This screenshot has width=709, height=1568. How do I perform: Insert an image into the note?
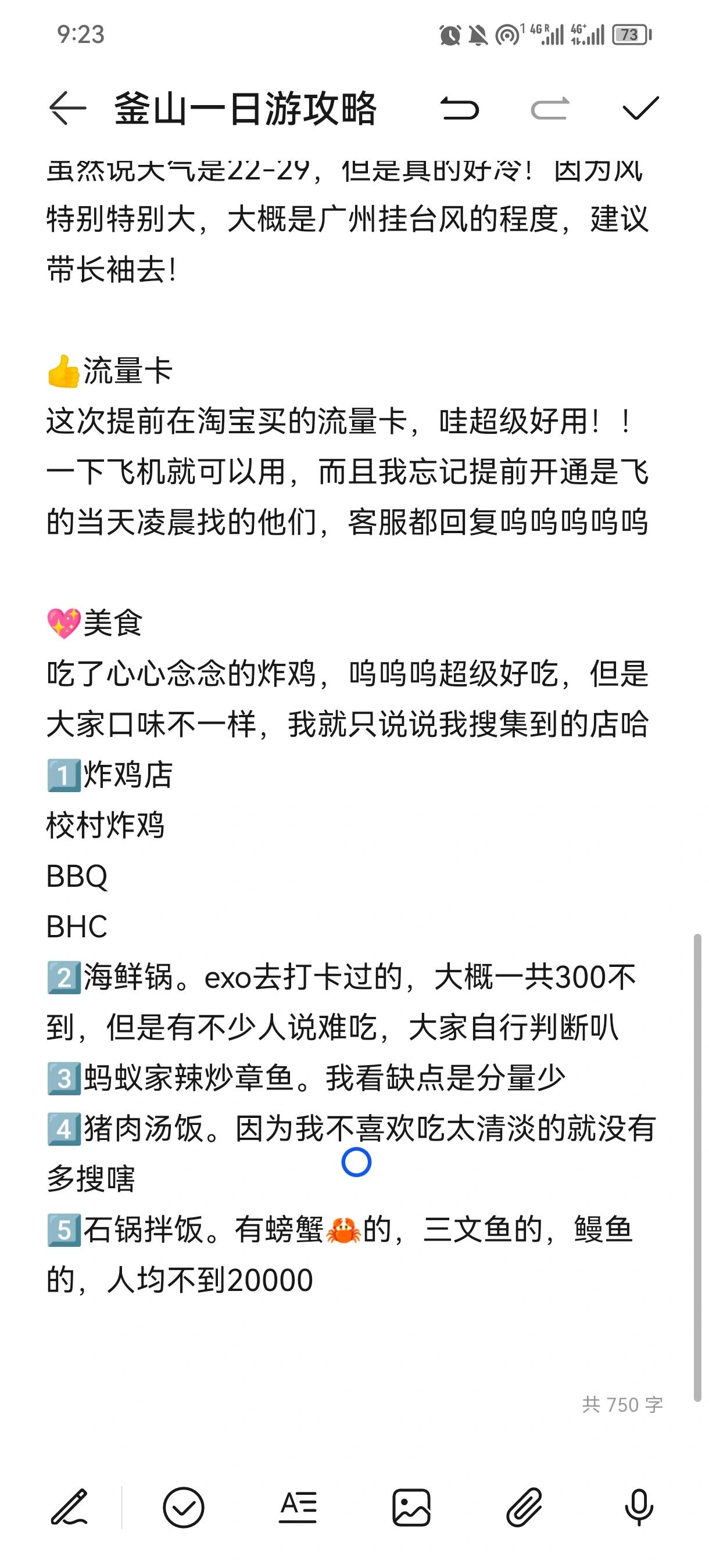point(411,1507)
